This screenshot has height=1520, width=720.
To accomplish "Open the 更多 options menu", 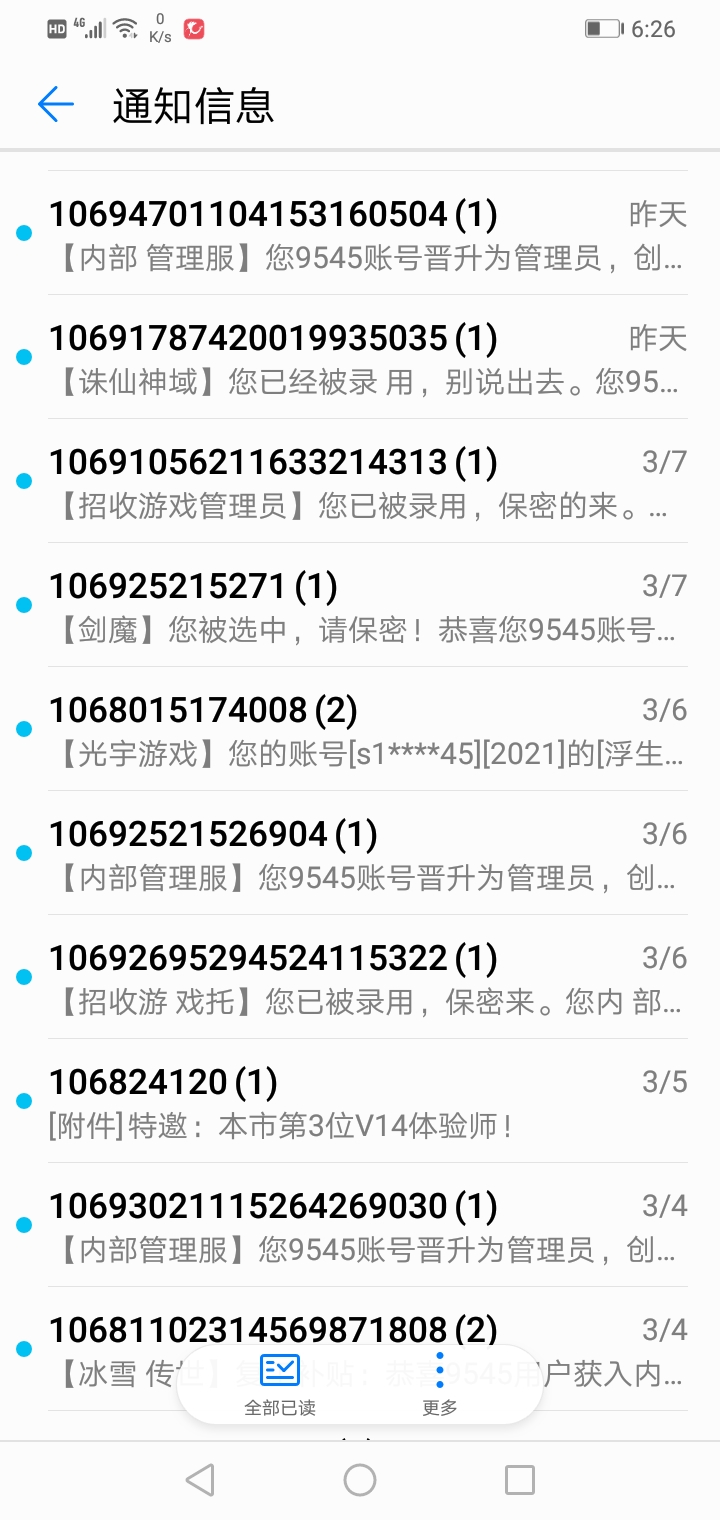I will click(x=440, y=1385).
